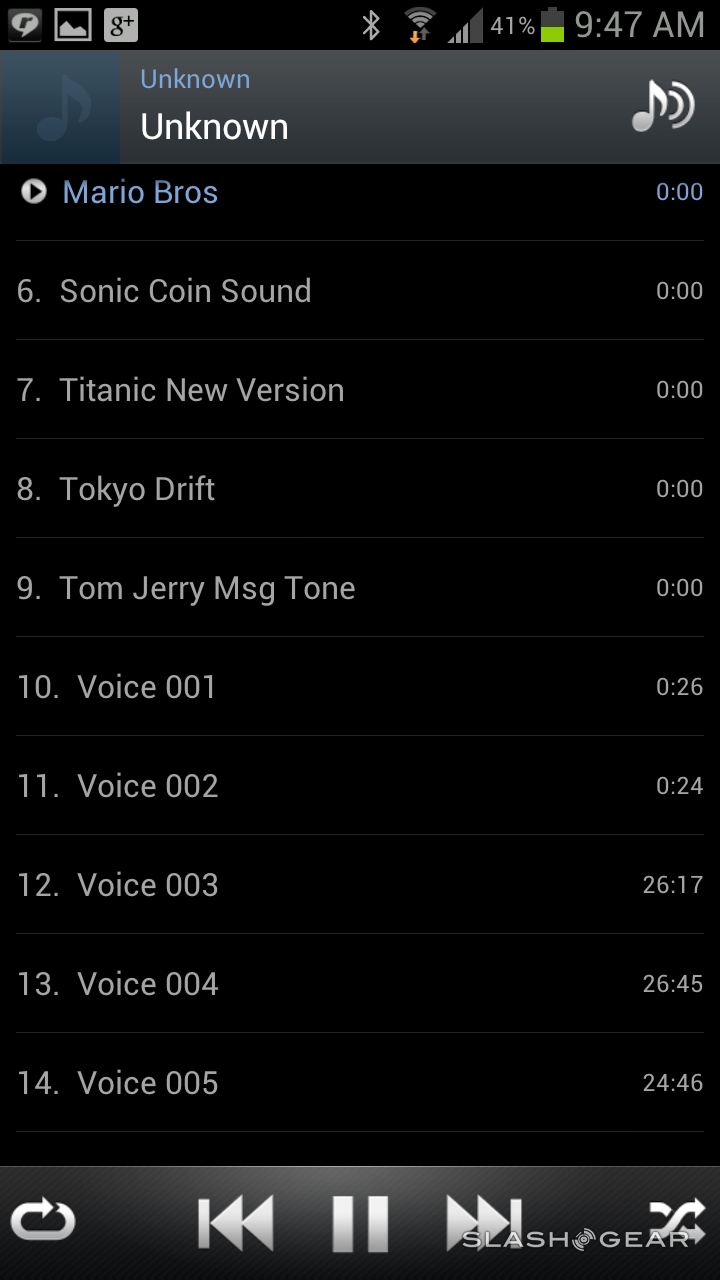This screenshot has height=1280, width=720.
Task: Skip to the next track
Action: 483,1222
